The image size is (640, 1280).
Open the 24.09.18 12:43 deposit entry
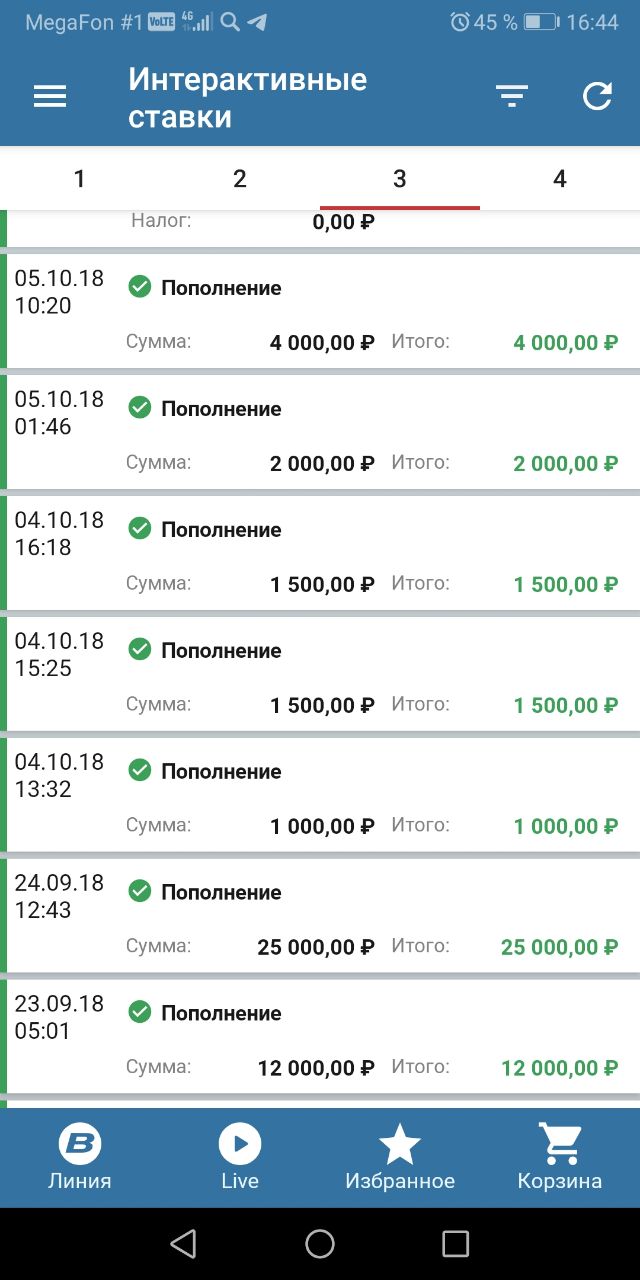point(320,916)
